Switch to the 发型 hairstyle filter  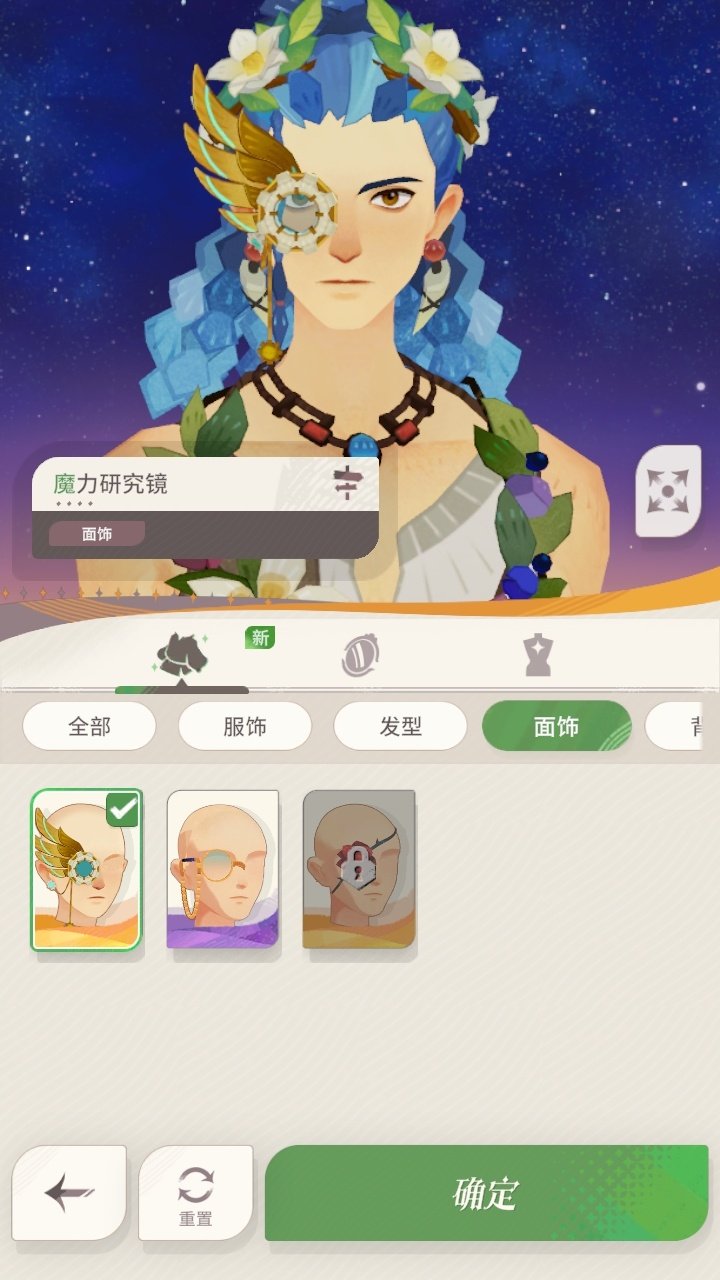pos(400,726)
